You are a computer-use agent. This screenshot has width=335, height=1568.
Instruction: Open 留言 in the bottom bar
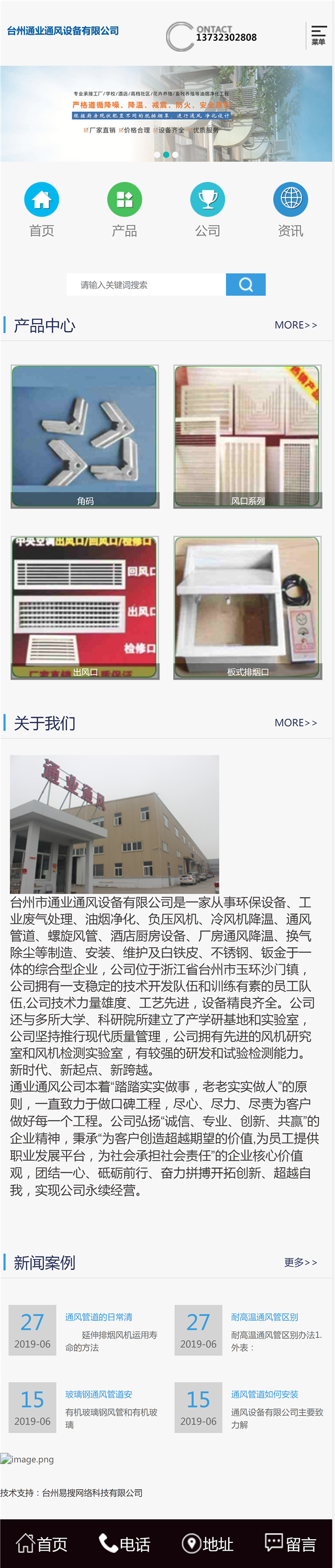point(290,1544)
